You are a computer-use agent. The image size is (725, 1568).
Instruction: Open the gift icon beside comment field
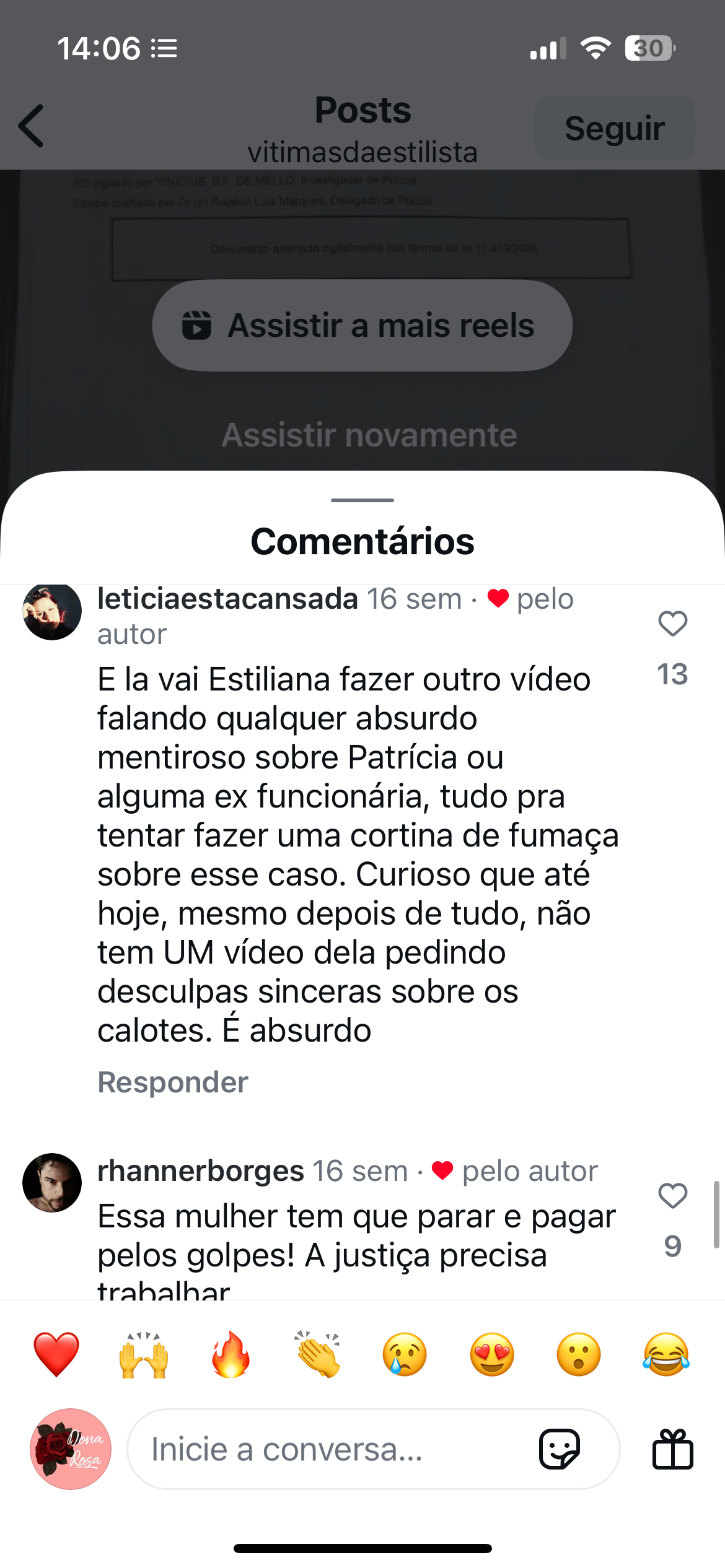(x=672, y=1450)
